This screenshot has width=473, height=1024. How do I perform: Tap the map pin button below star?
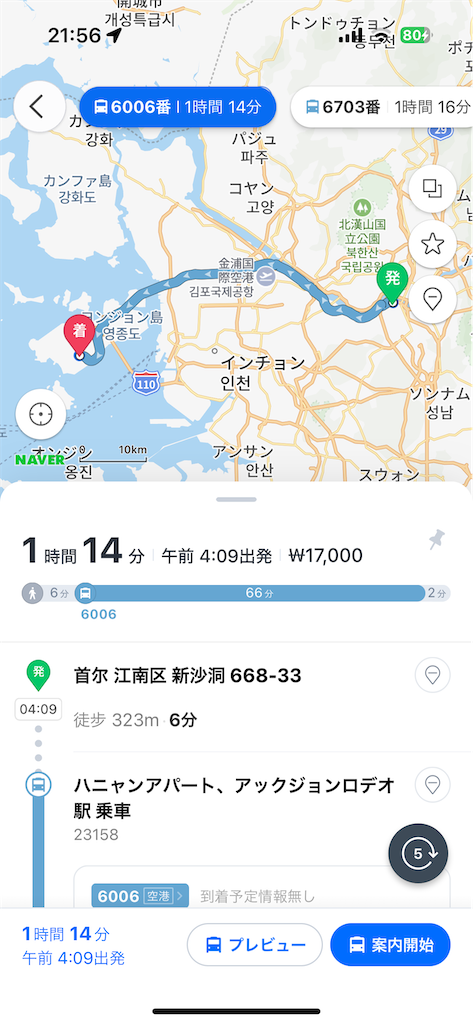click(432, 299)
